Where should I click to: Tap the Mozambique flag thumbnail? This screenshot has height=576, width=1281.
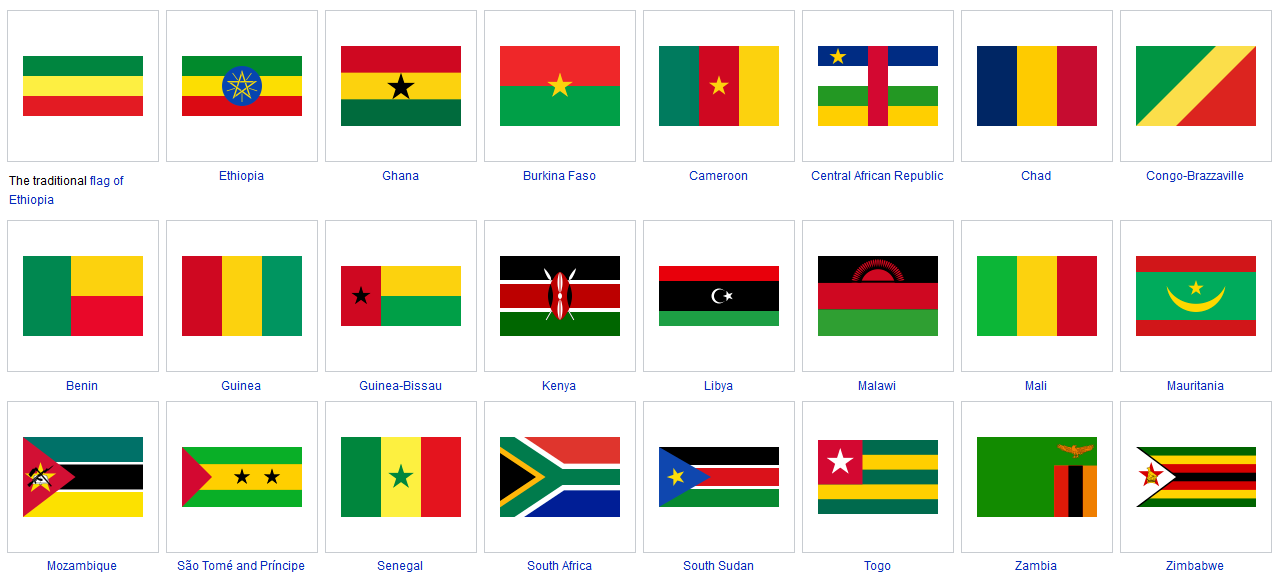click(x=82, y=477)
